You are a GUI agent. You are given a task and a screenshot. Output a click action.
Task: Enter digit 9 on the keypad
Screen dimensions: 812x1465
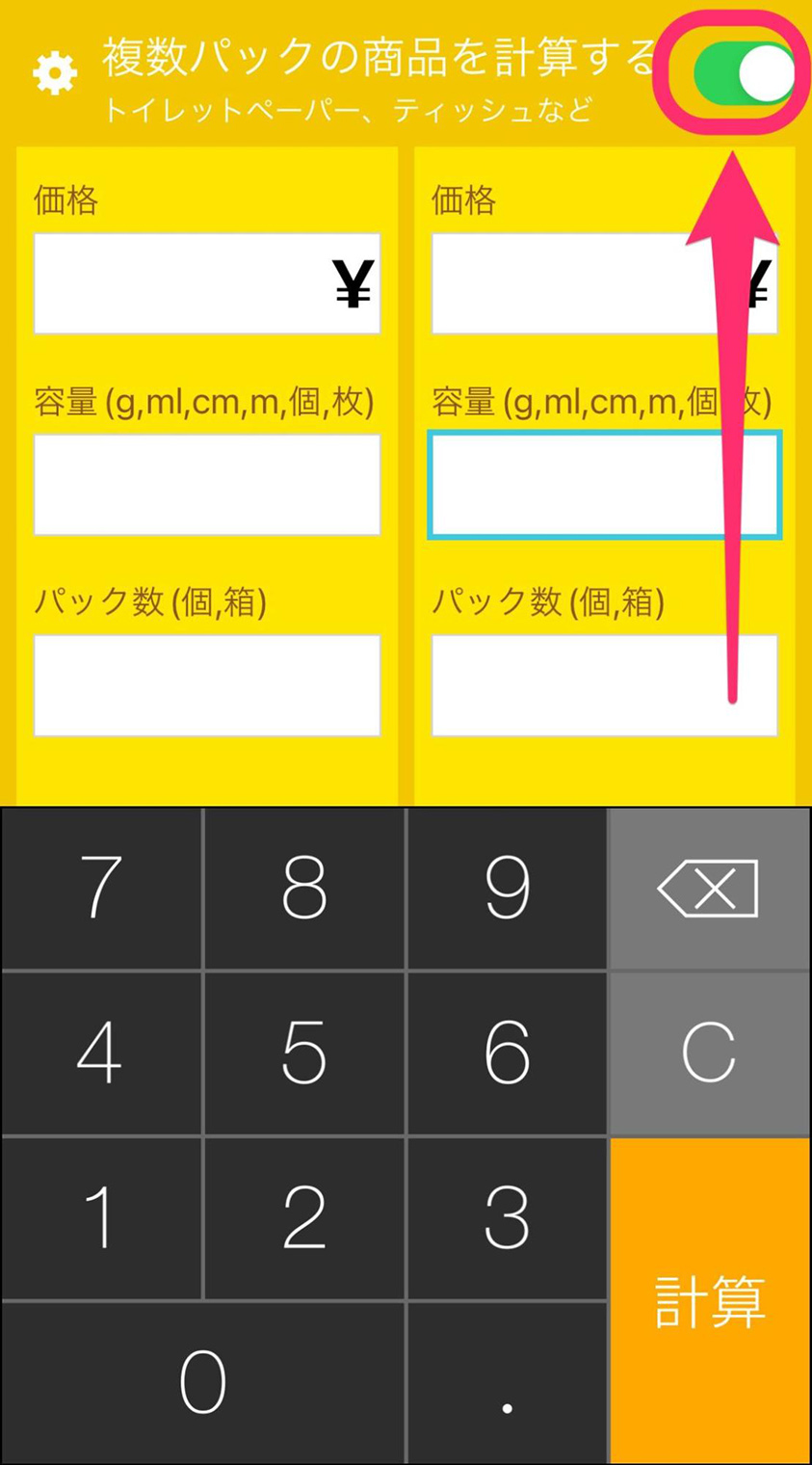click(508, 888)
